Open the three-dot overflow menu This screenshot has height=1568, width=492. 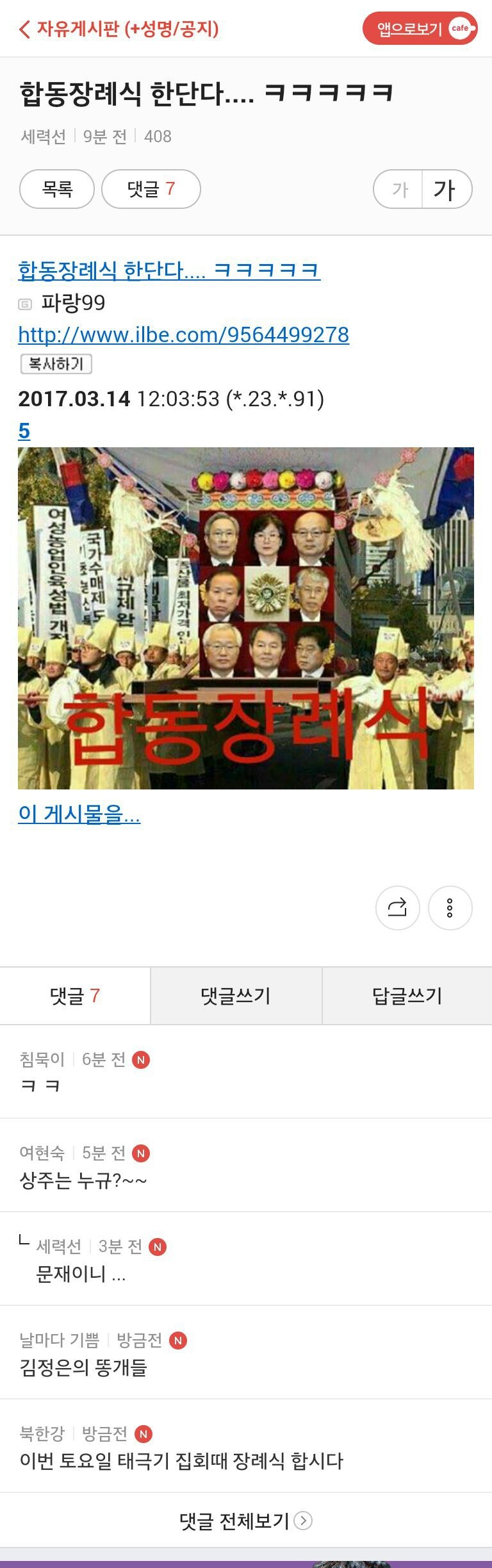(450, 907)
